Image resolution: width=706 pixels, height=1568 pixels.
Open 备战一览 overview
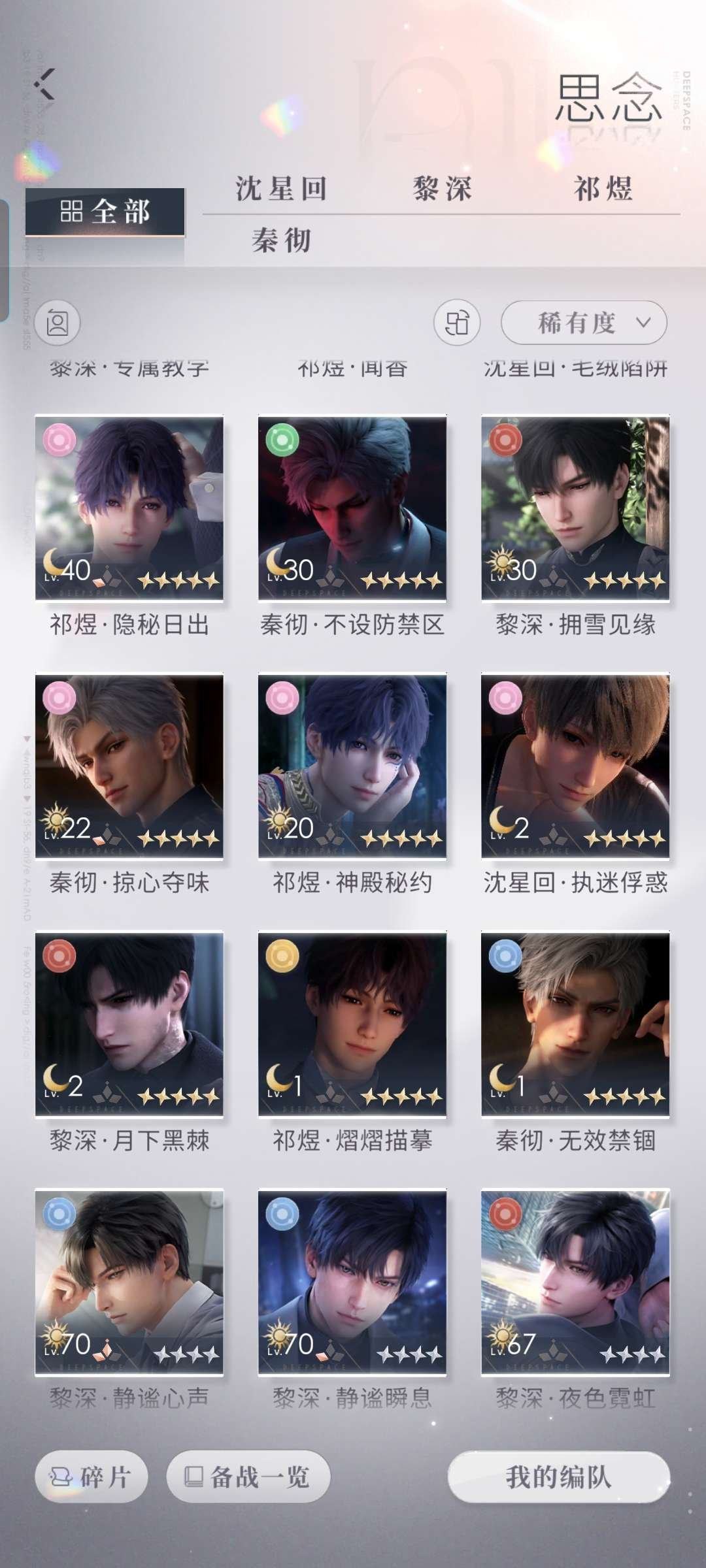(x=248, y=1477)
